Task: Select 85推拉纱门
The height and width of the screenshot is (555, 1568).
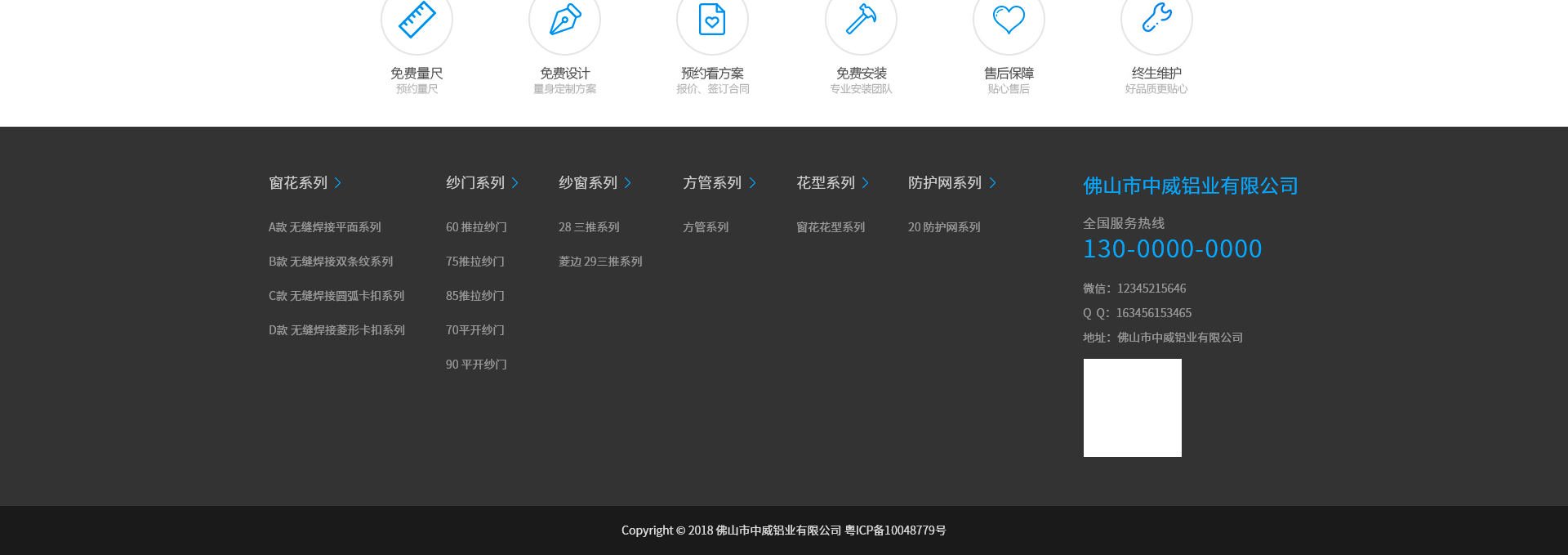Action: 475,296
